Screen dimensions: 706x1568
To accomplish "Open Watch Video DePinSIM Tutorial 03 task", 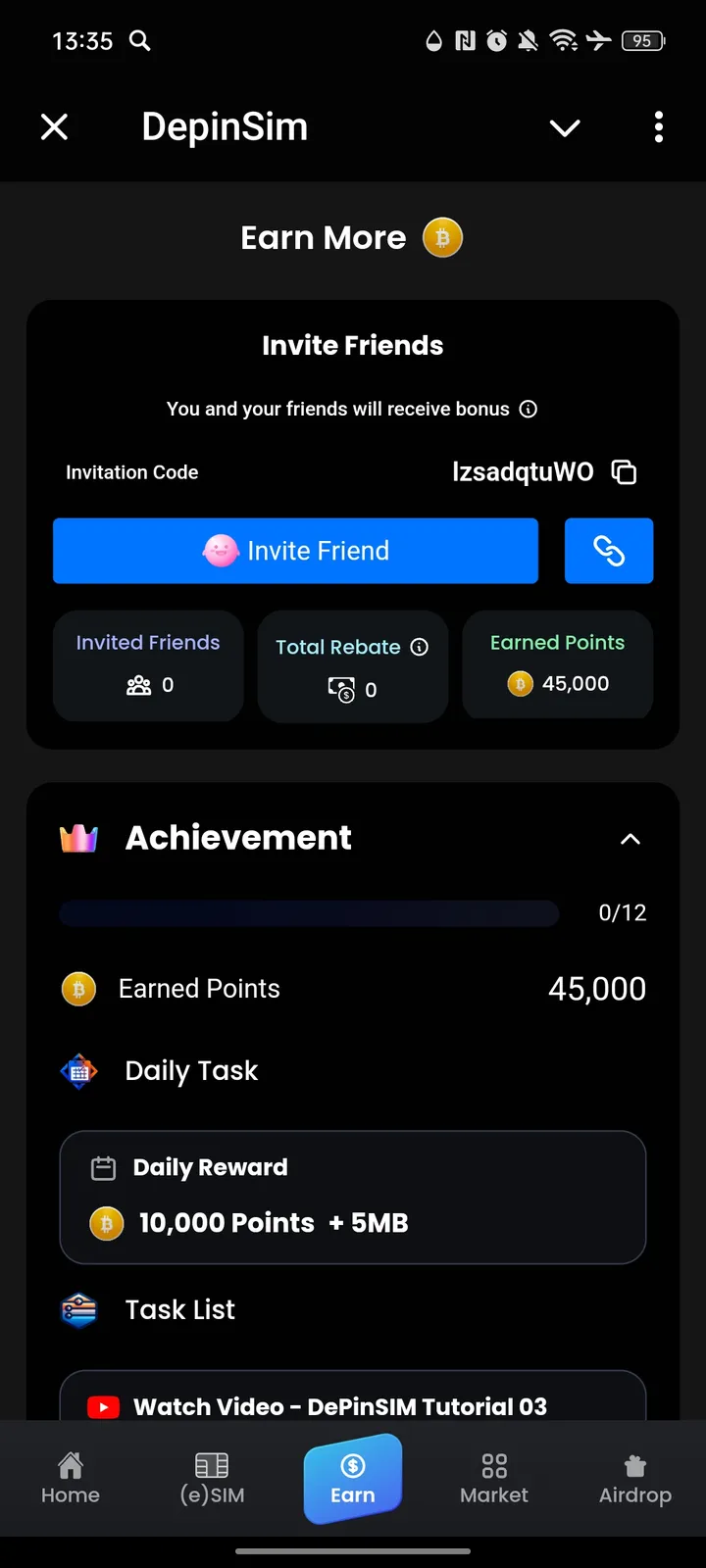I will click(x=352, y=1401).
